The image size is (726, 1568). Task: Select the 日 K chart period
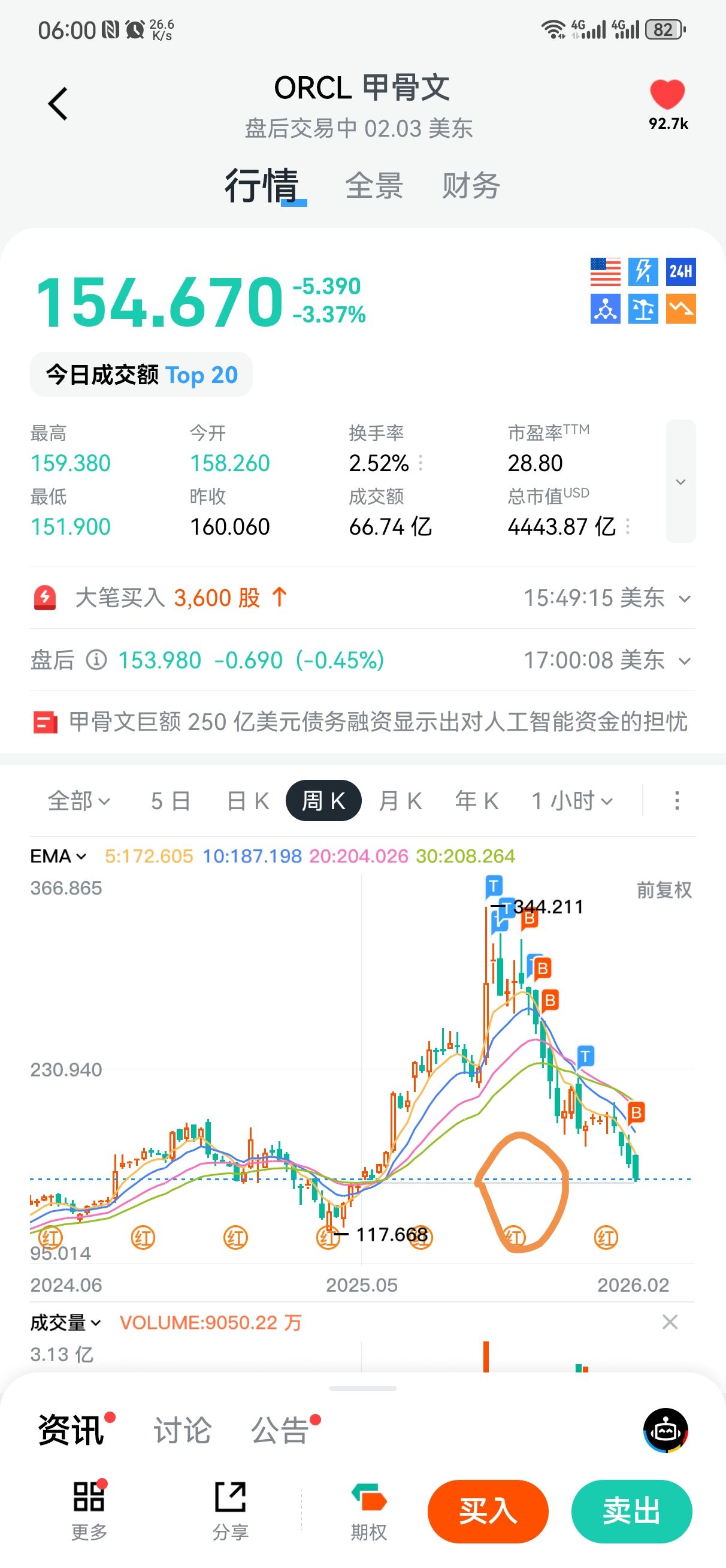pos(247,801)
